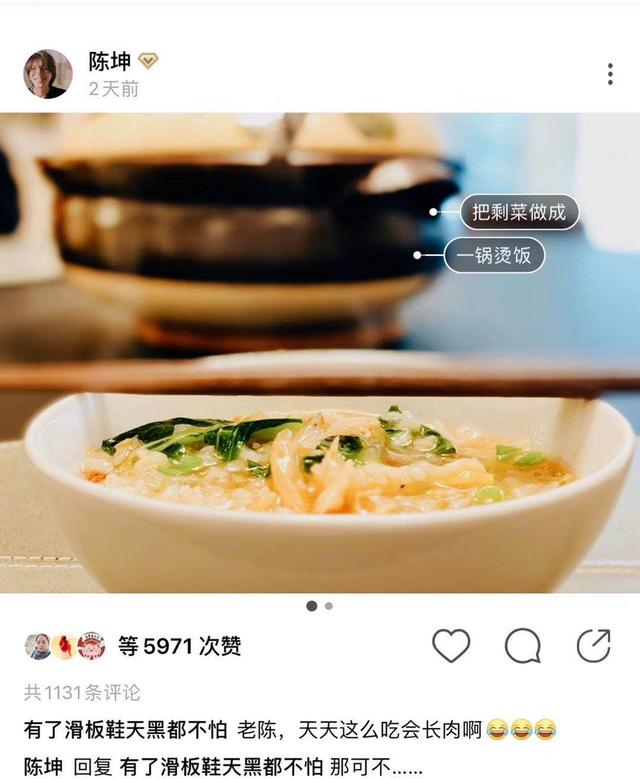The width and height of the screenshot is (640, 779).
Task: Open 陈坤's profile avatar
Action: point(48,74)
